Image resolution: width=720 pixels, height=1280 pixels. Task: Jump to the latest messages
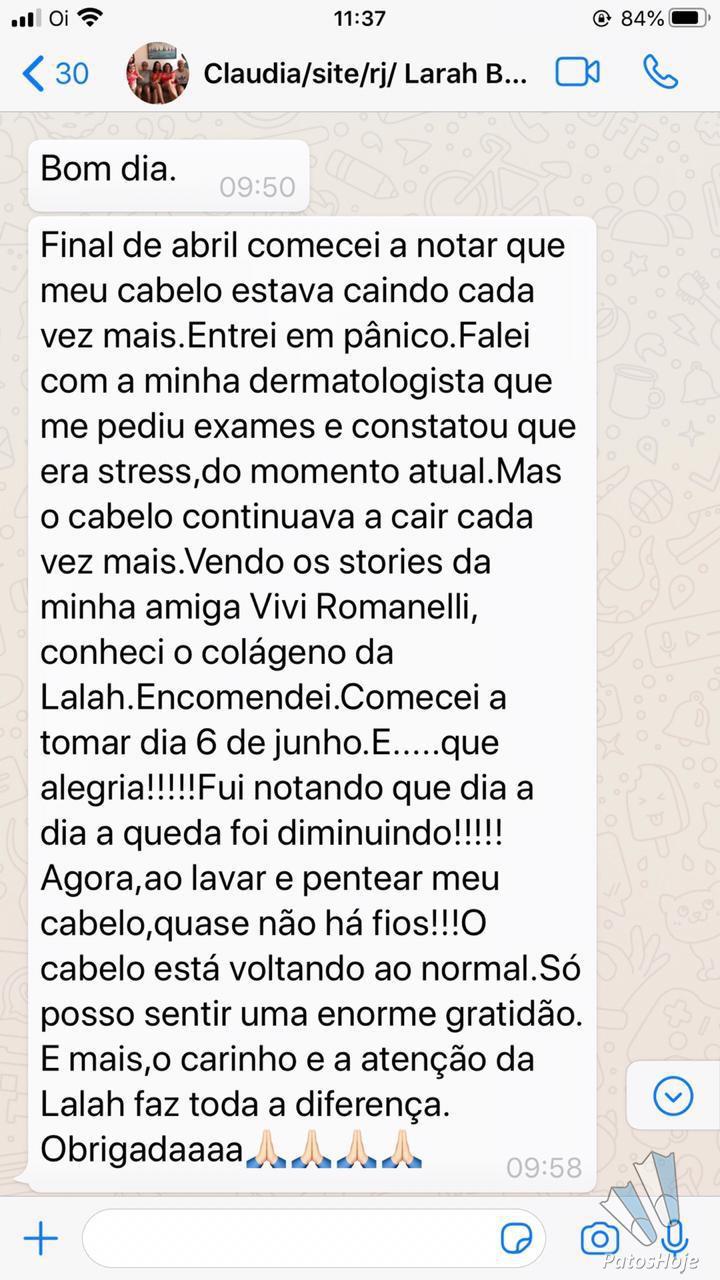[673, 1096]
